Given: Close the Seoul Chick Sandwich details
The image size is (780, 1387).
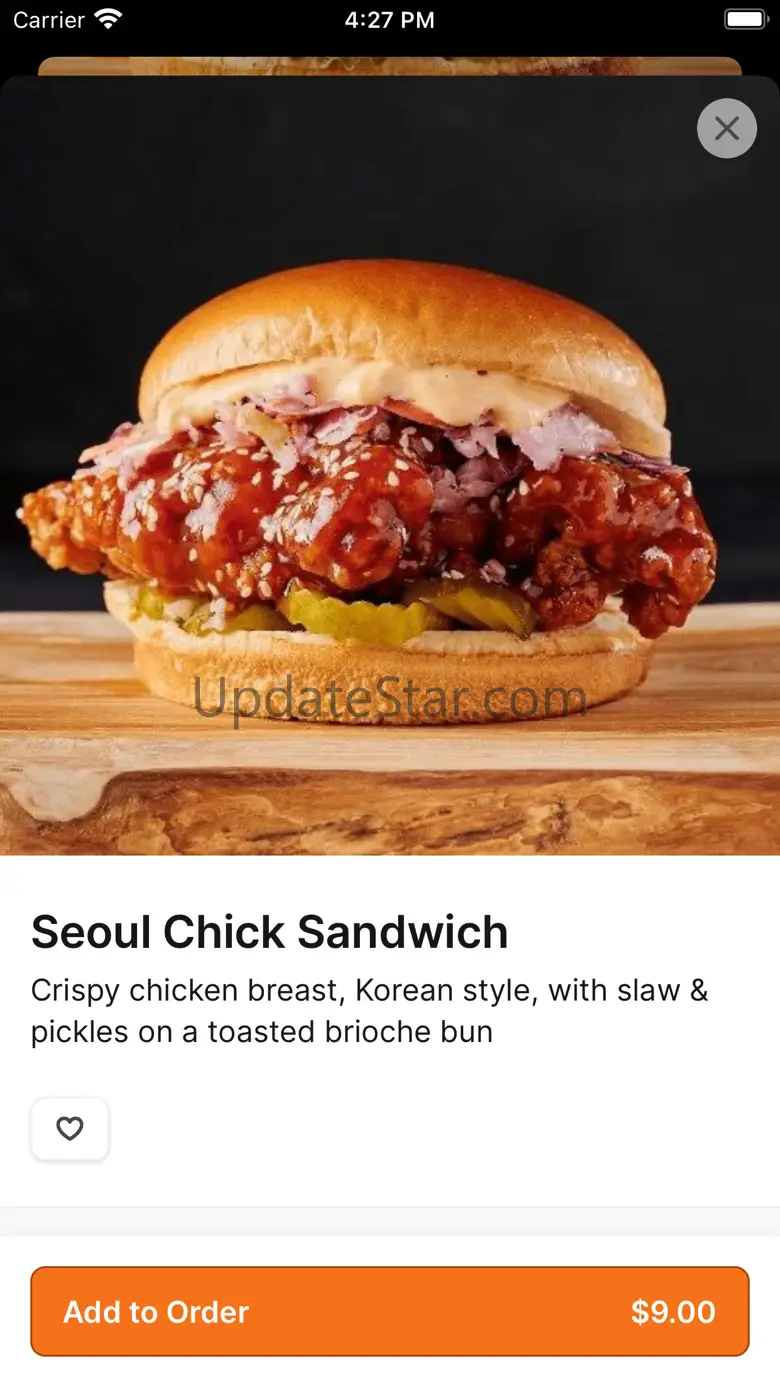Looking at the screenshot, I should (727, 128).
